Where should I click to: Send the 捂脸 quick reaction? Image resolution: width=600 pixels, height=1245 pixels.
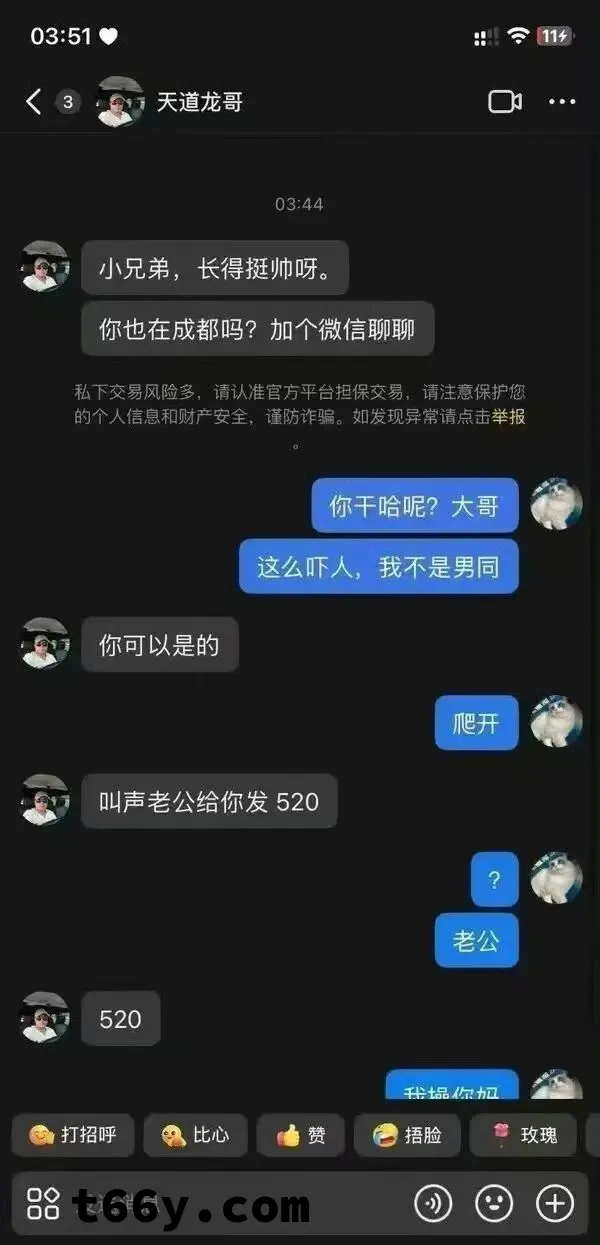[x=407, y=1135]
